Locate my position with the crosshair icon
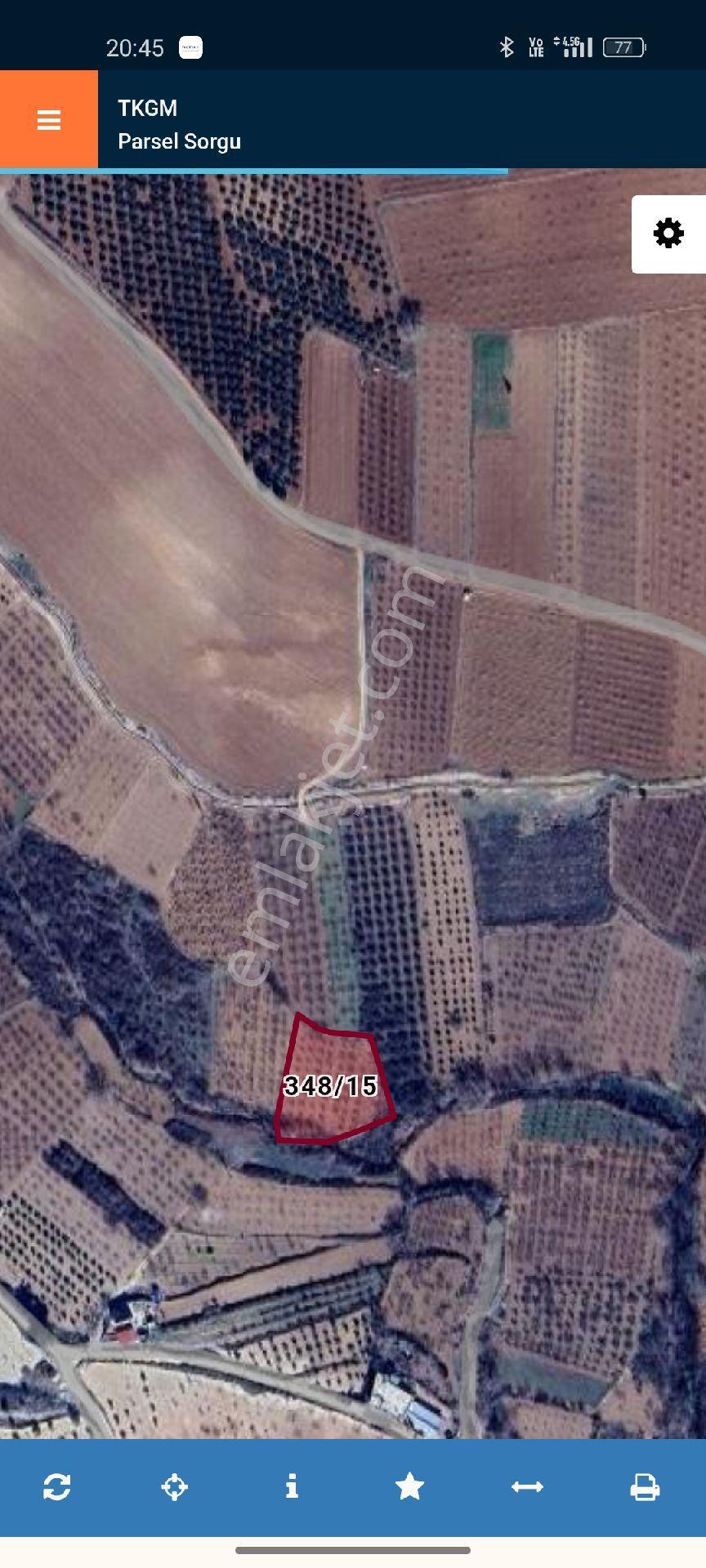Image resolution: width=706 pixels, height=1568 pixels. coord(175,1486)
